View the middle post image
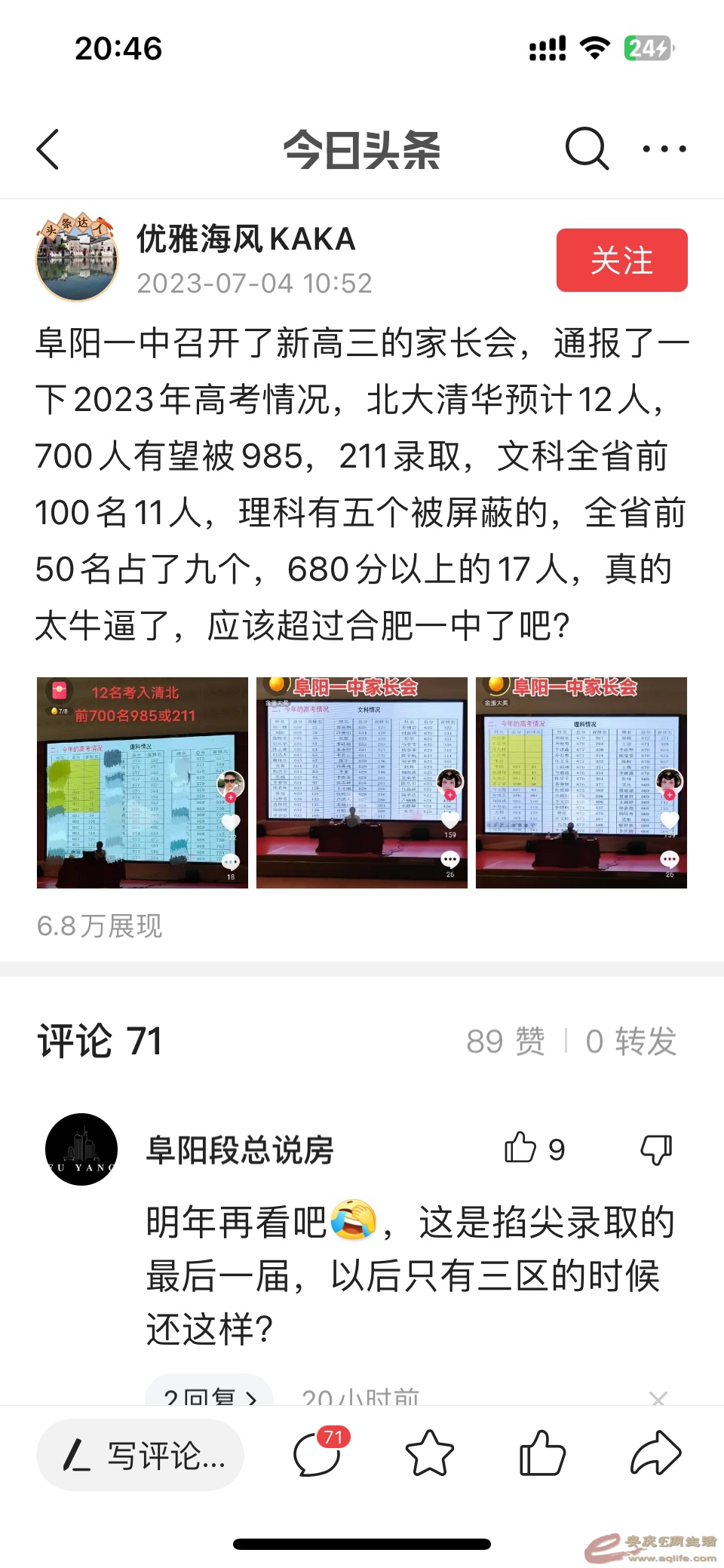Image resolution: width=724 pixels, height=1568 pixels. [362, 782]
